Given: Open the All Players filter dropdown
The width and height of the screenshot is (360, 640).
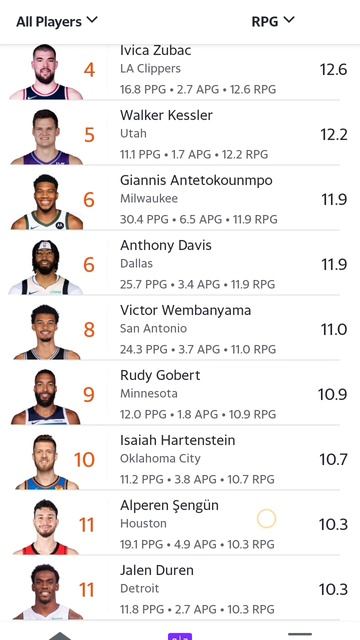Looking at the screenshot, I should pyautogui.click(x=57, y=21).
